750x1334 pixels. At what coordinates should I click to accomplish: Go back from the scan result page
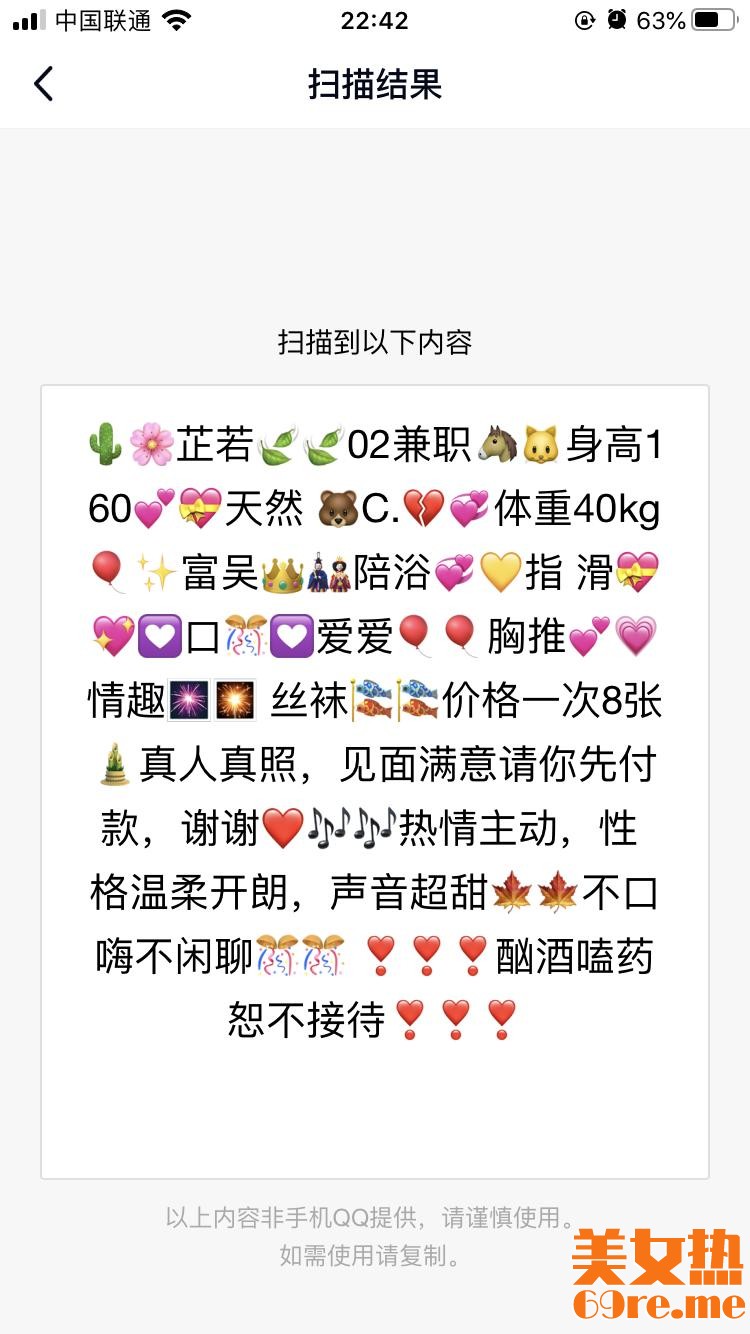43,84
